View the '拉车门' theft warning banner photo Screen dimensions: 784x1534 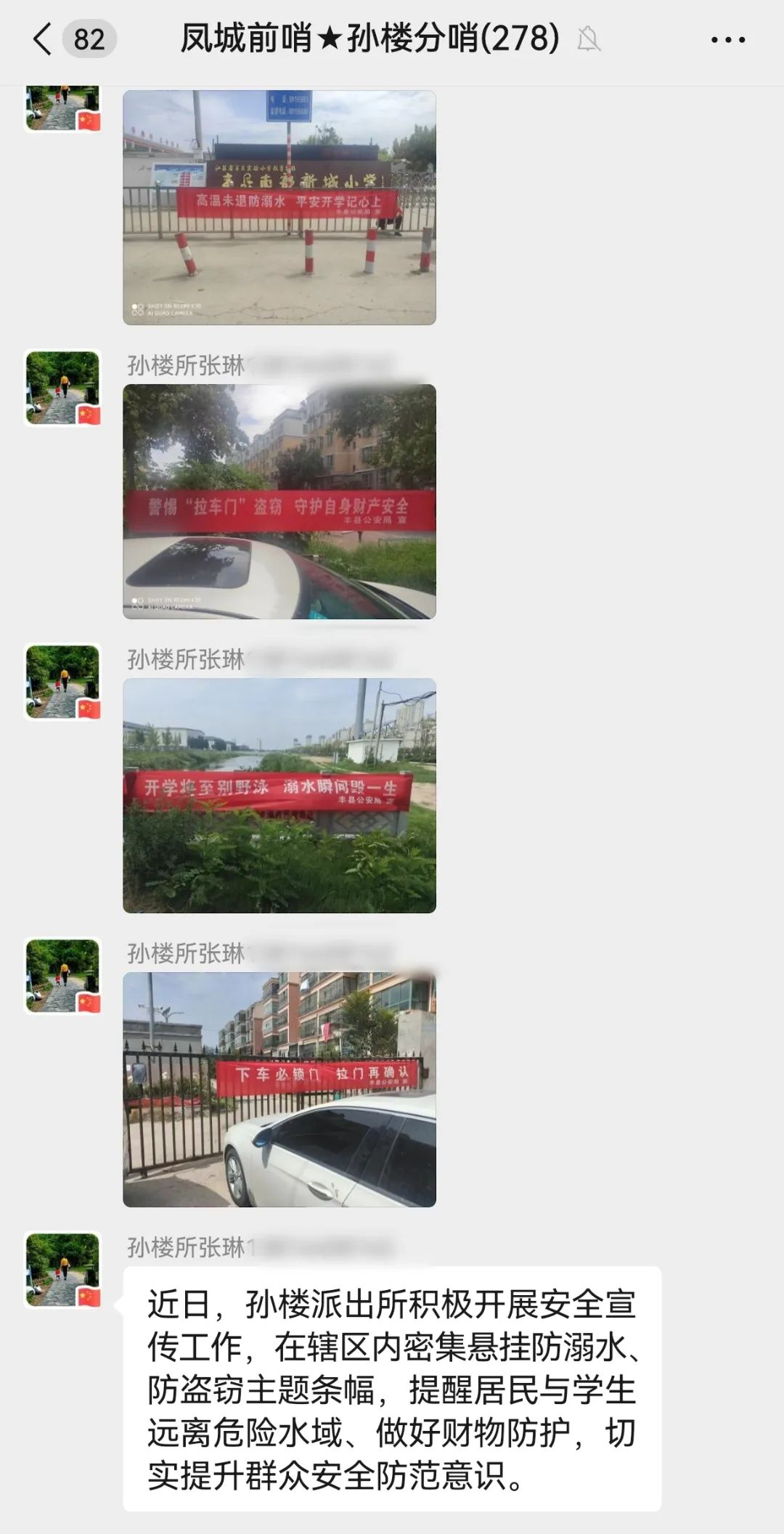(x=279, y=502)
